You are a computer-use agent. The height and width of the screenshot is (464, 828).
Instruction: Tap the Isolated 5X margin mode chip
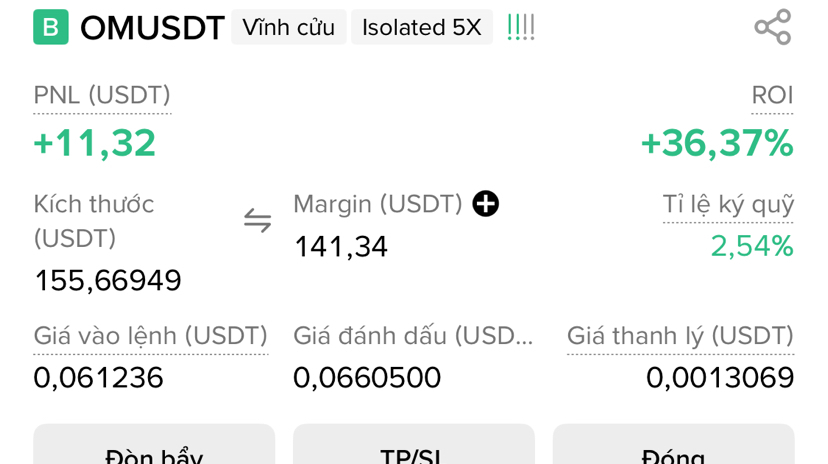[x=421, y=27]
